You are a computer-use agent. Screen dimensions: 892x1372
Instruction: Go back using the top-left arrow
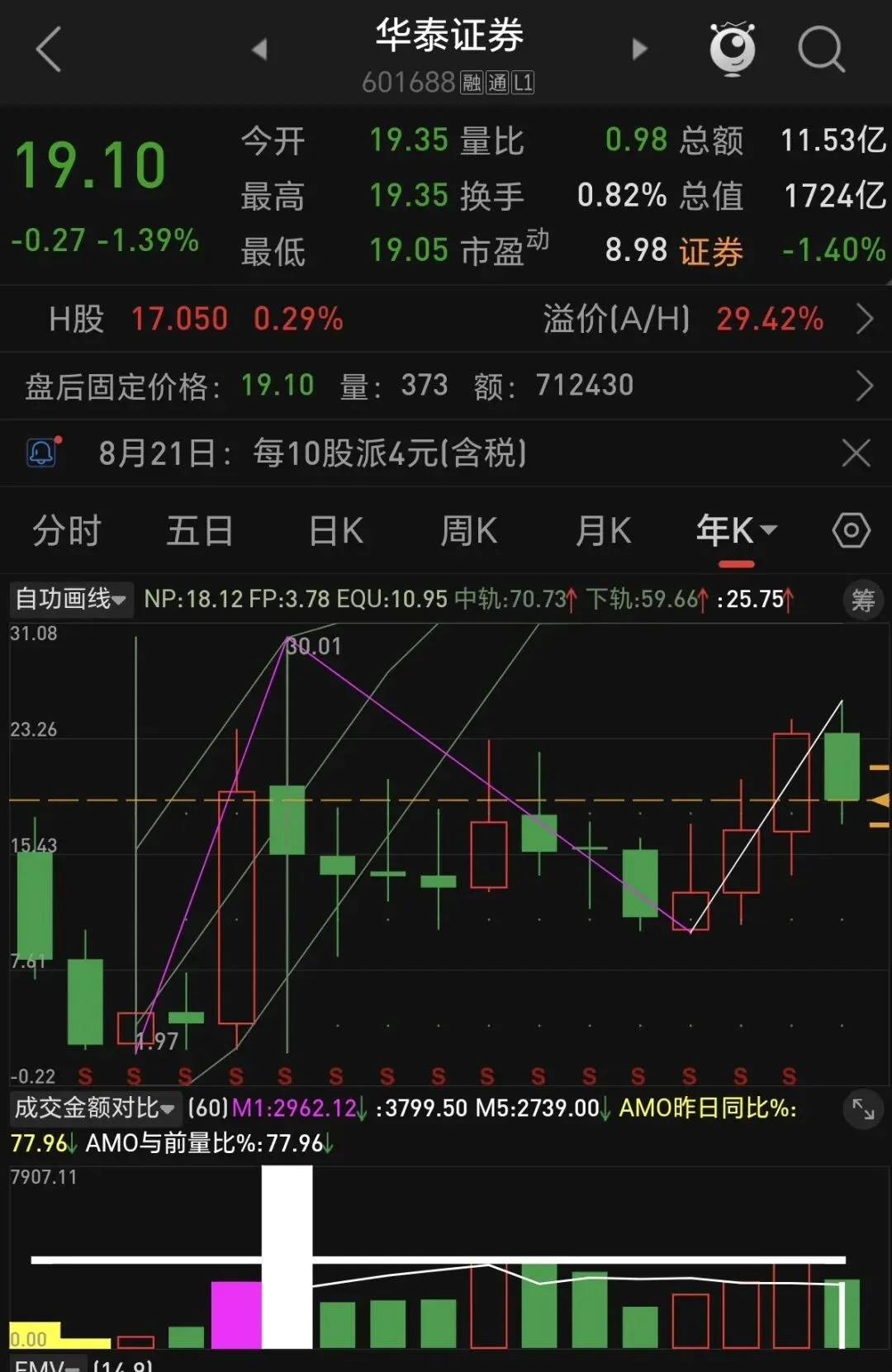click(x=49, y=49)
